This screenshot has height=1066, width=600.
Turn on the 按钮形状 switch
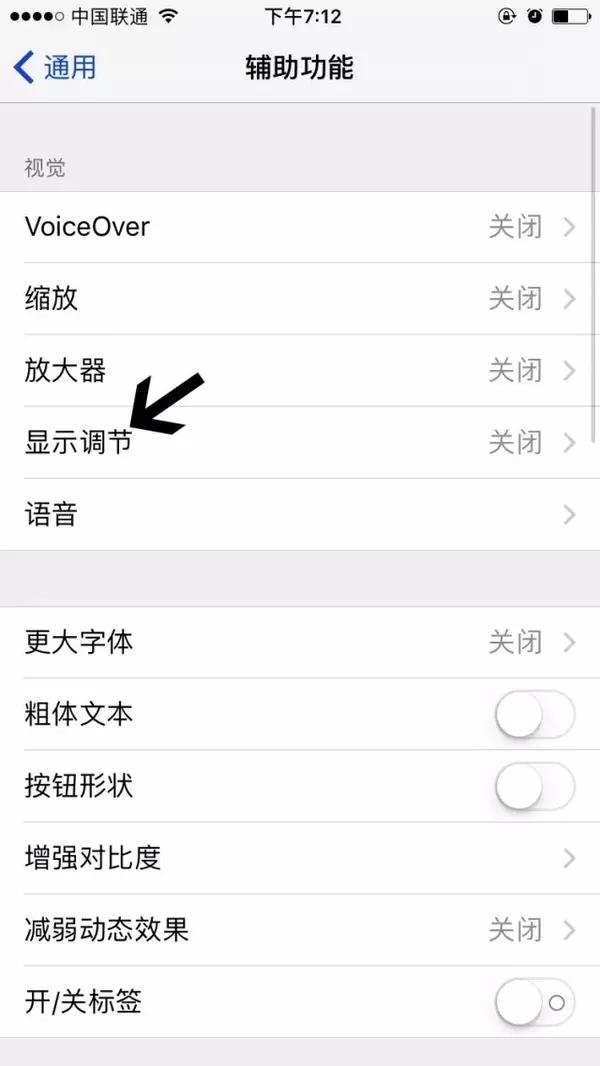point(535,787)
